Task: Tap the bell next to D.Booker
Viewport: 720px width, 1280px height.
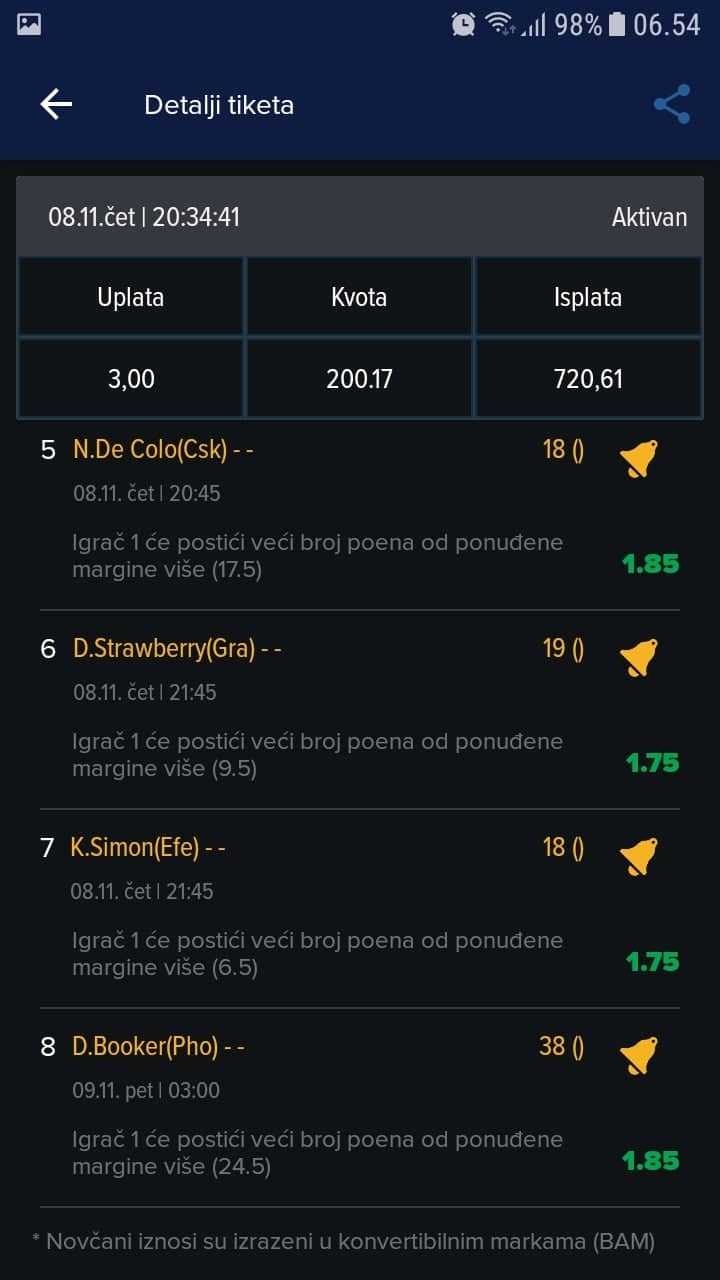Action: click(638, 1056)
